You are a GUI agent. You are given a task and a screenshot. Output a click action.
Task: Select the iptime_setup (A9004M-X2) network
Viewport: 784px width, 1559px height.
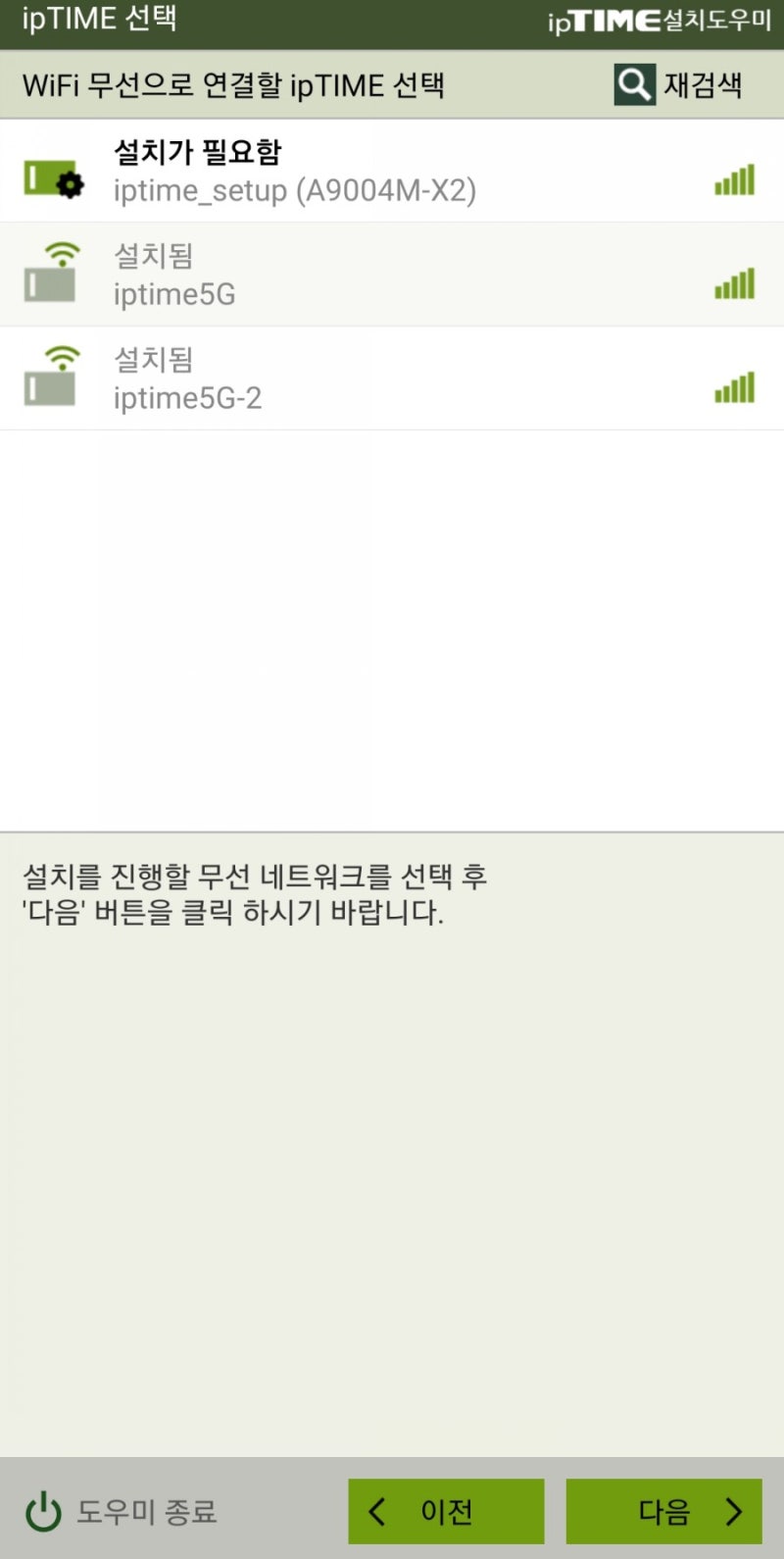pyautogui.click(x=294, y=172)
